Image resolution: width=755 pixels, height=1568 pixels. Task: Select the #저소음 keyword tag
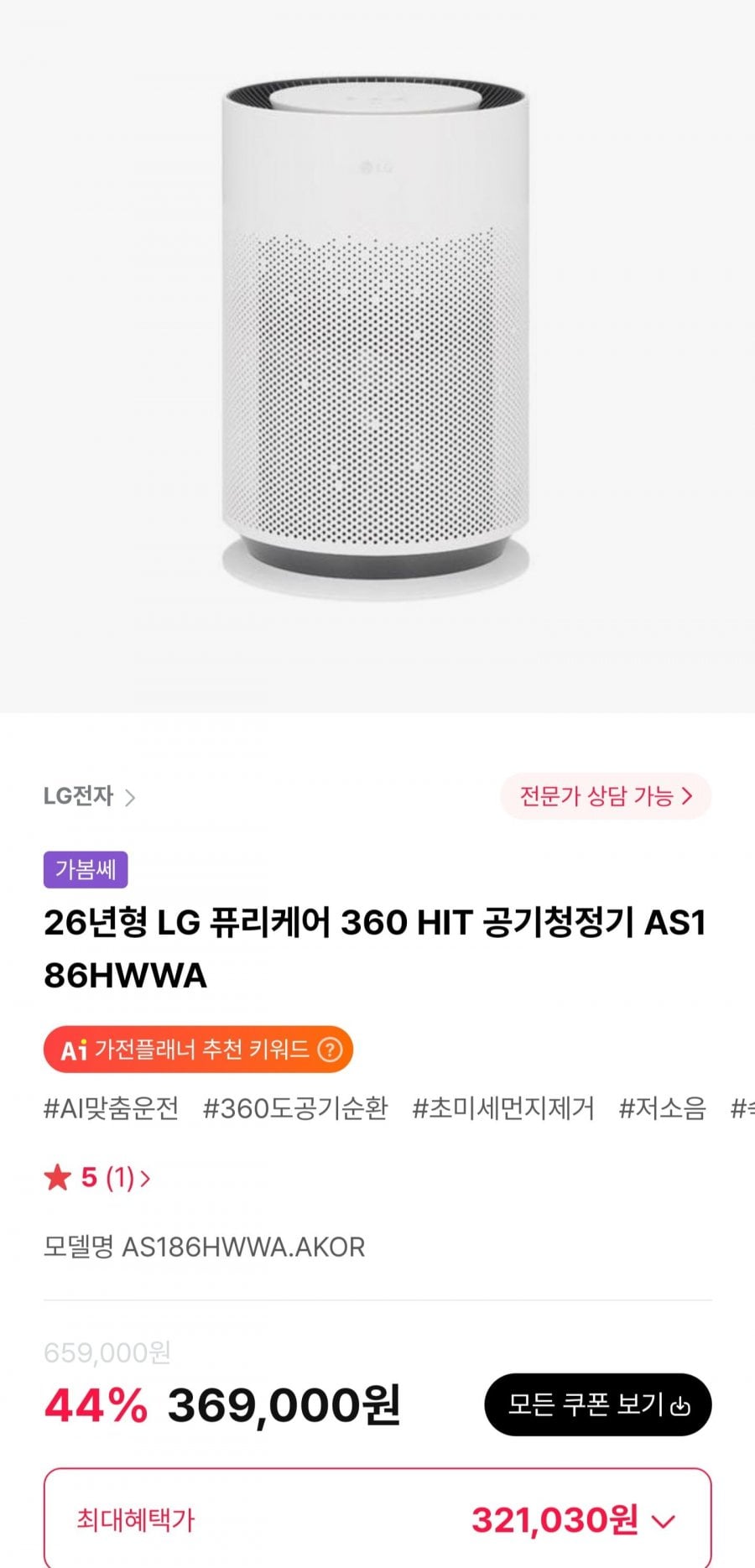(x=662, y=1108)
